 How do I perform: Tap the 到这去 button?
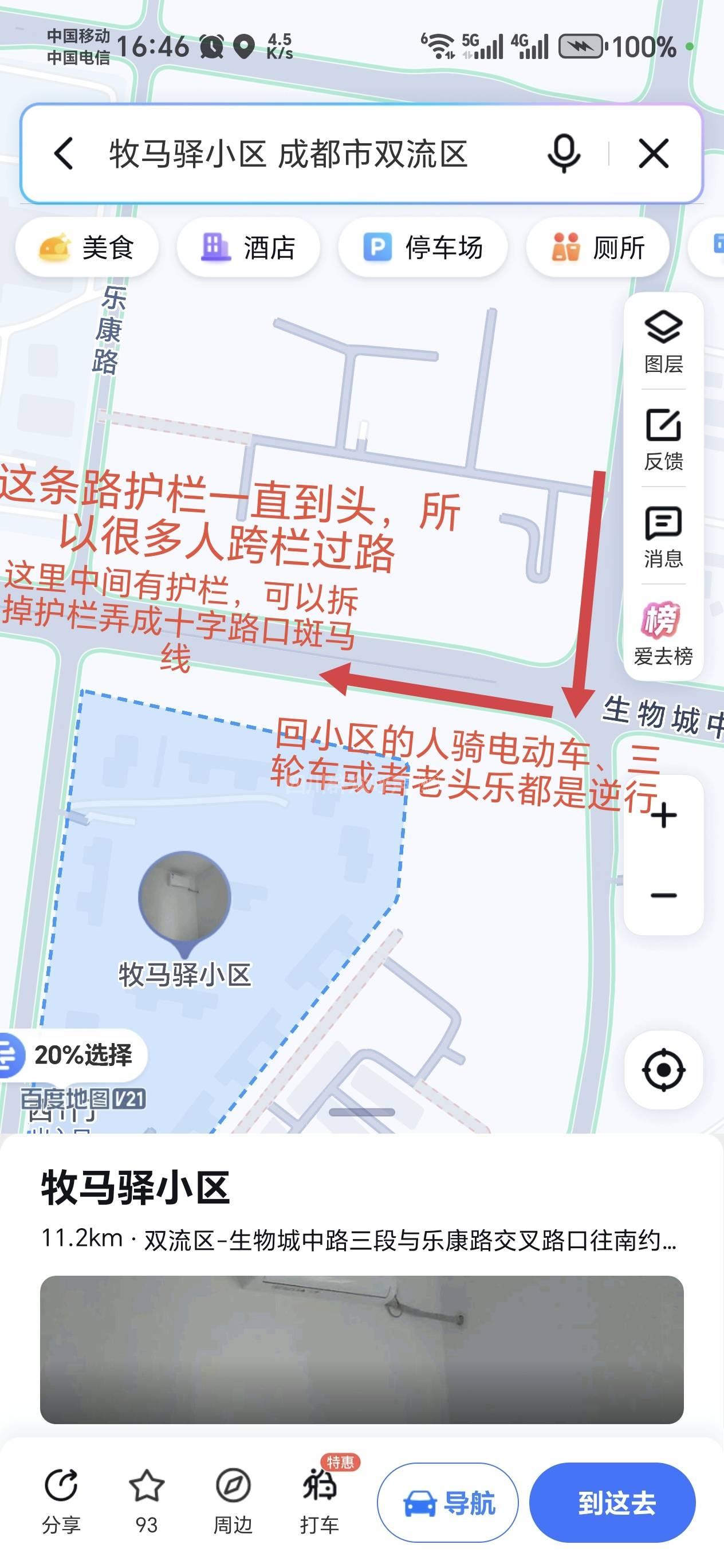point(612,1502)
